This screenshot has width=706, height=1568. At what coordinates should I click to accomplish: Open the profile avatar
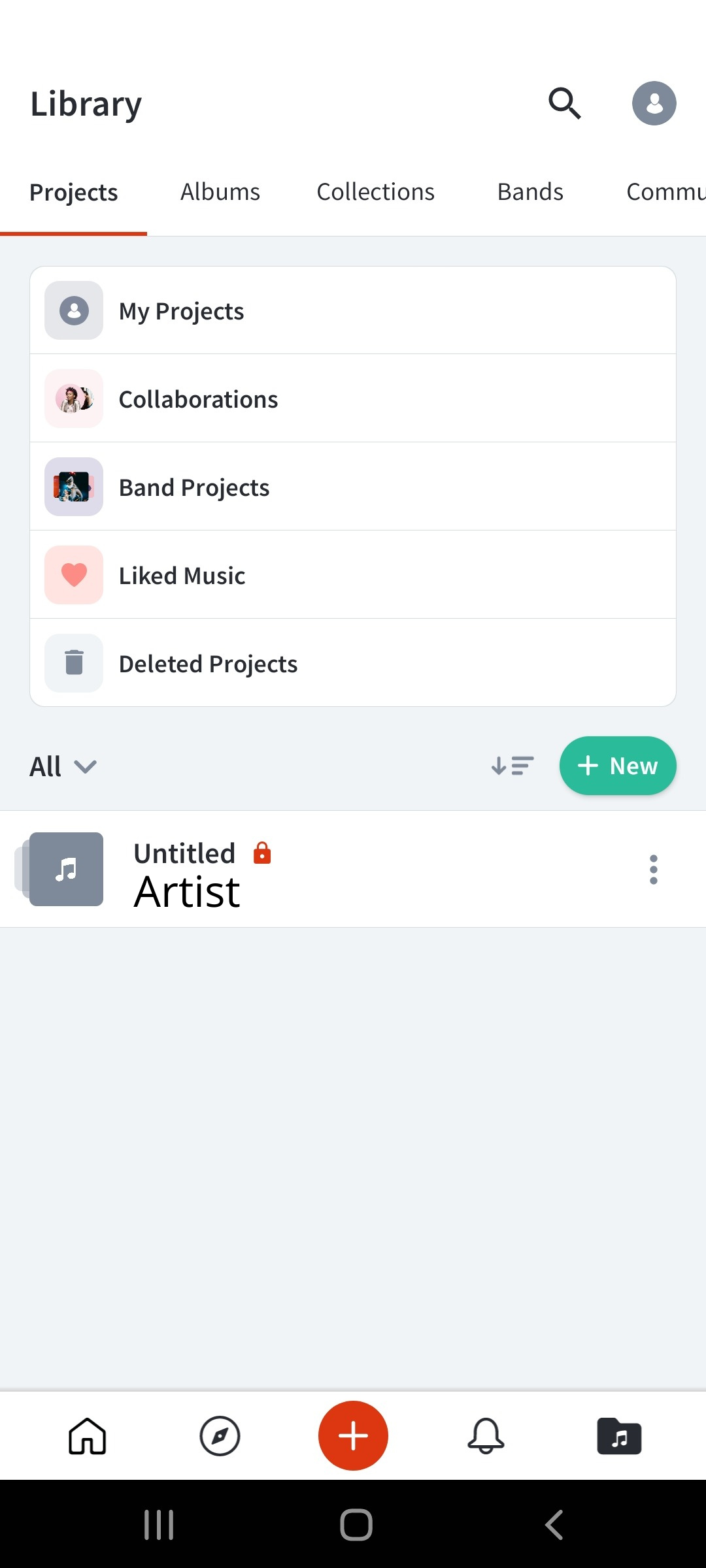(x=654, y=103)
